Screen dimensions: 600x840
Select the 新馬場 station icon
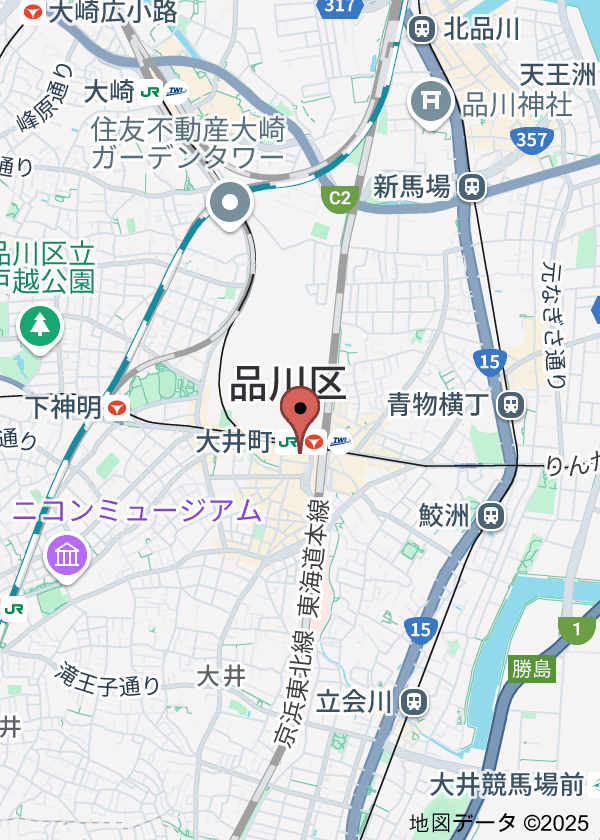pyautogui.click(x=472, y=186)
